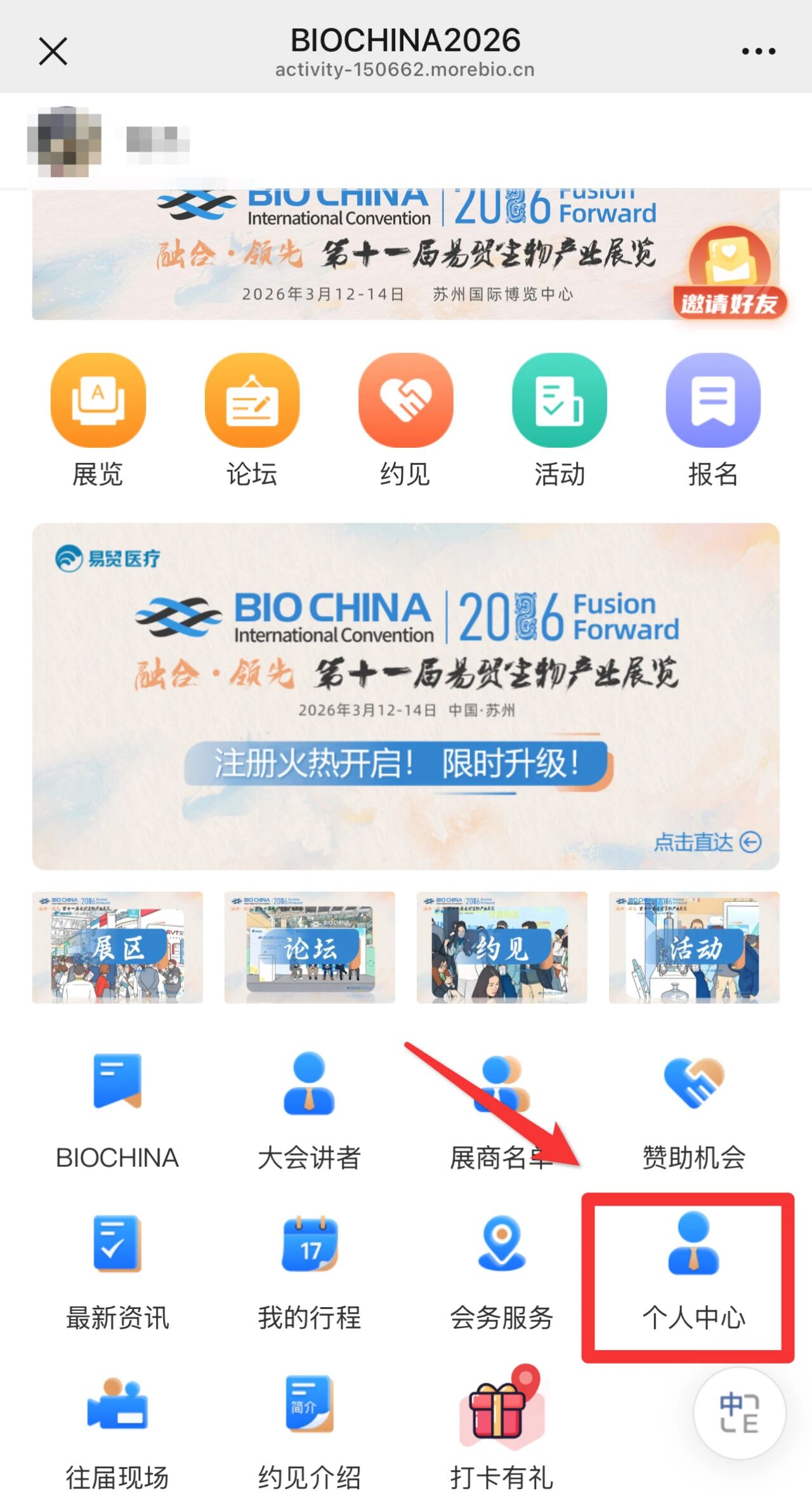Go to 约见 meetings shortcut icon
This screenshot has width=812, height=1512.
click(405, 401)
